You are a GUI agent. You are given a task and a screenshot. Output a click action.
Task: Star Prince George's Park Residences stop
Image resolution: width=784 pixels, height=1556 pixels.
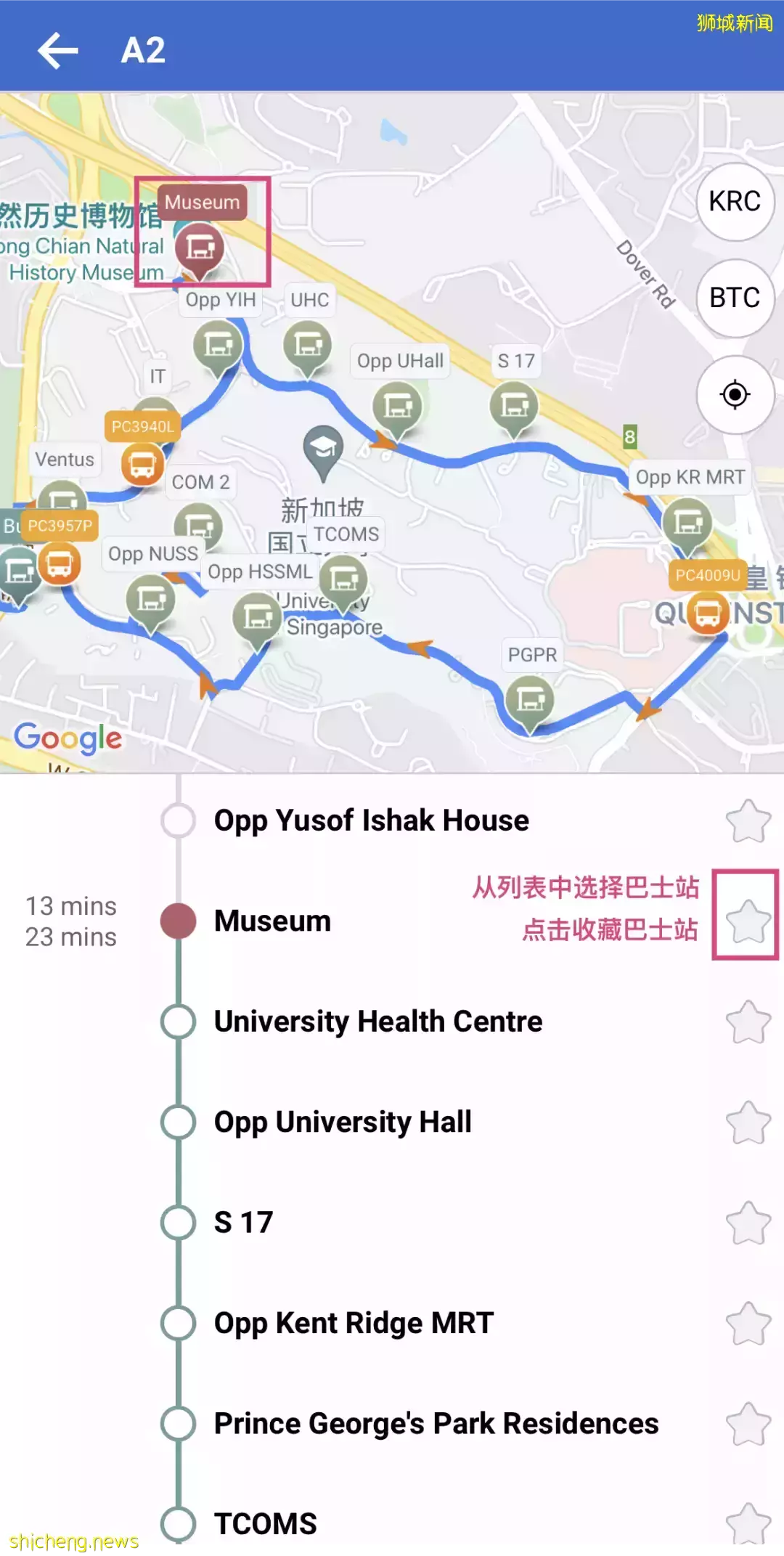[748, 1424]
